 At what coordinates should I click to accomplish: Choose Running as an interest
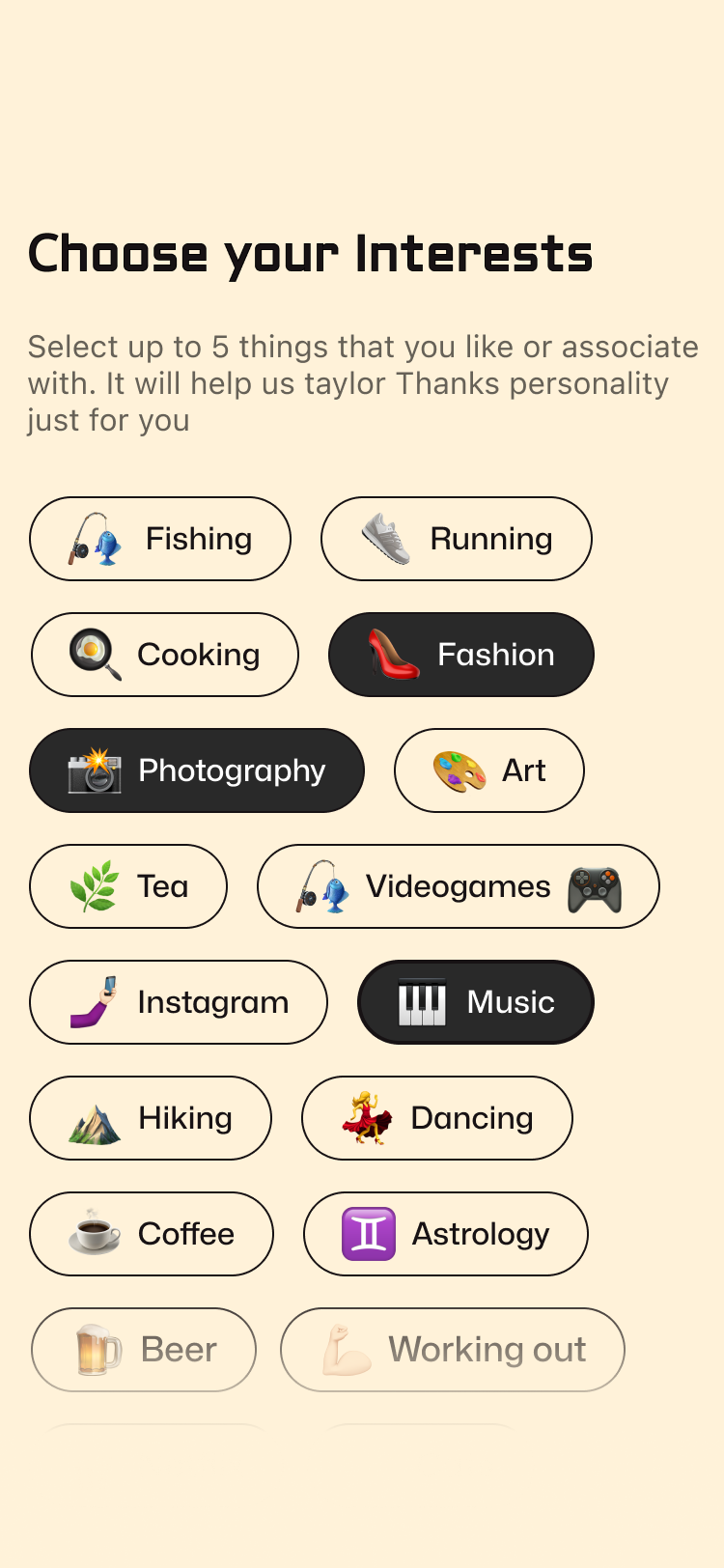click(x=456, y=539)
